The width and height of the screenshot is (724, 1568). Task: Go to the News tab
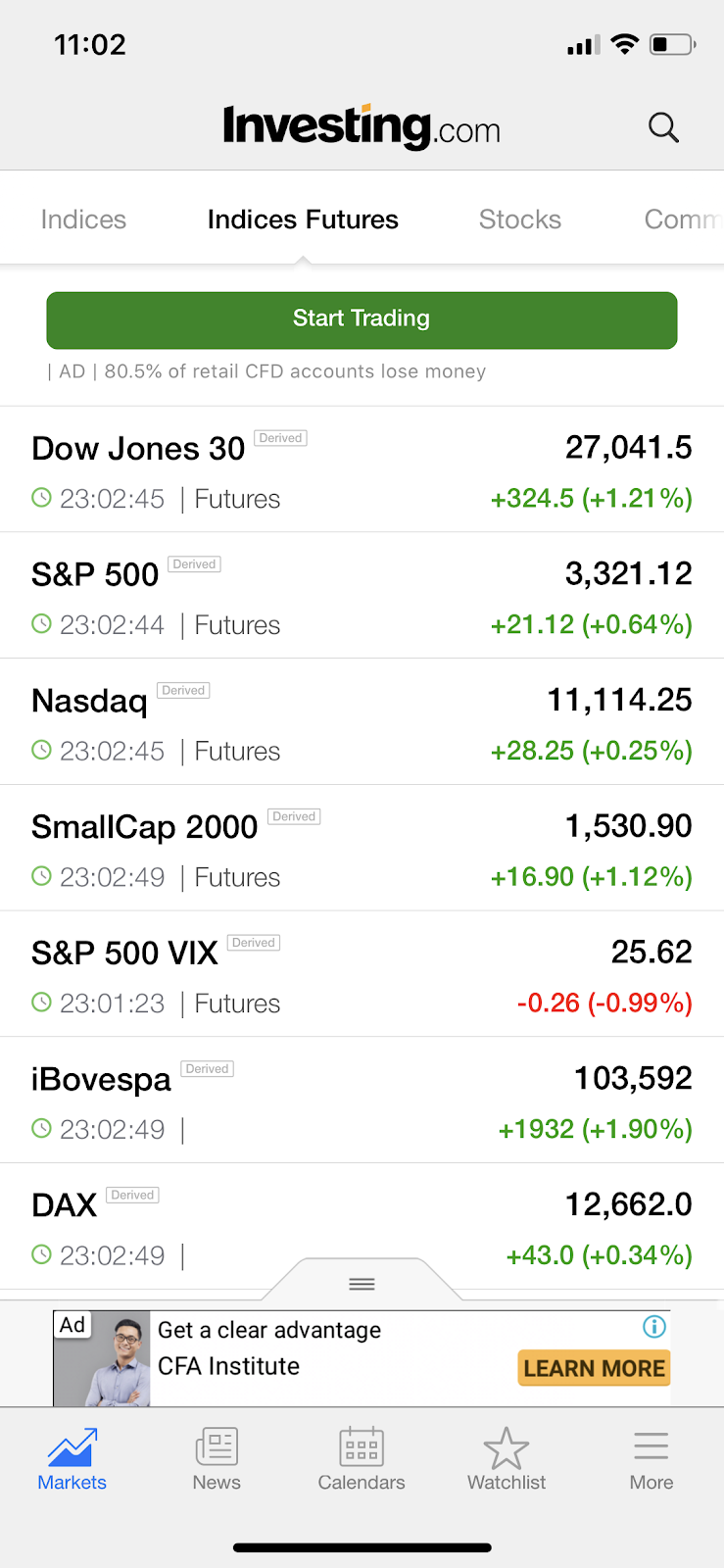pos(217,1459)
